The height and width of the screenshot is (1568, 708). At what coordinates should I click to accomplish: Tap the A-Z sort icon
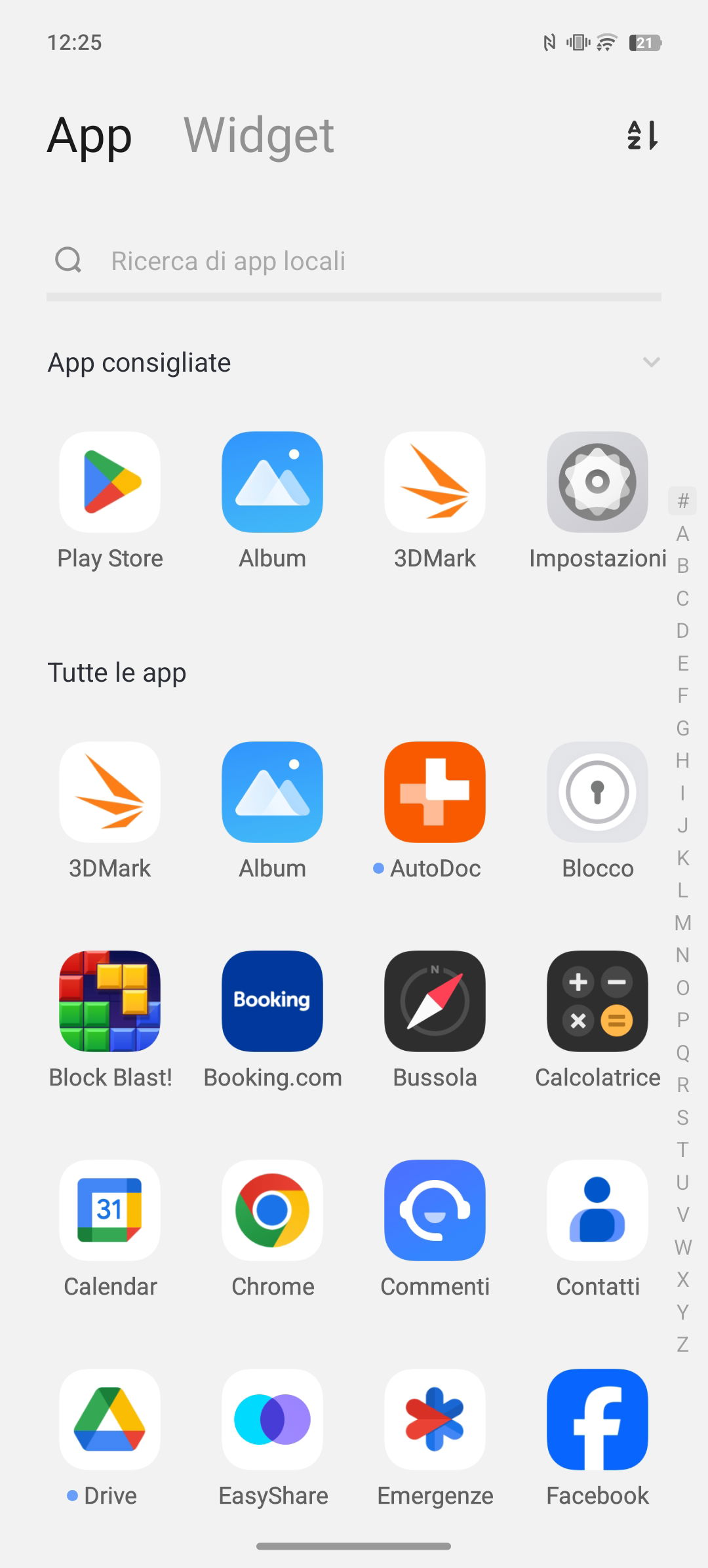point(642,136)
